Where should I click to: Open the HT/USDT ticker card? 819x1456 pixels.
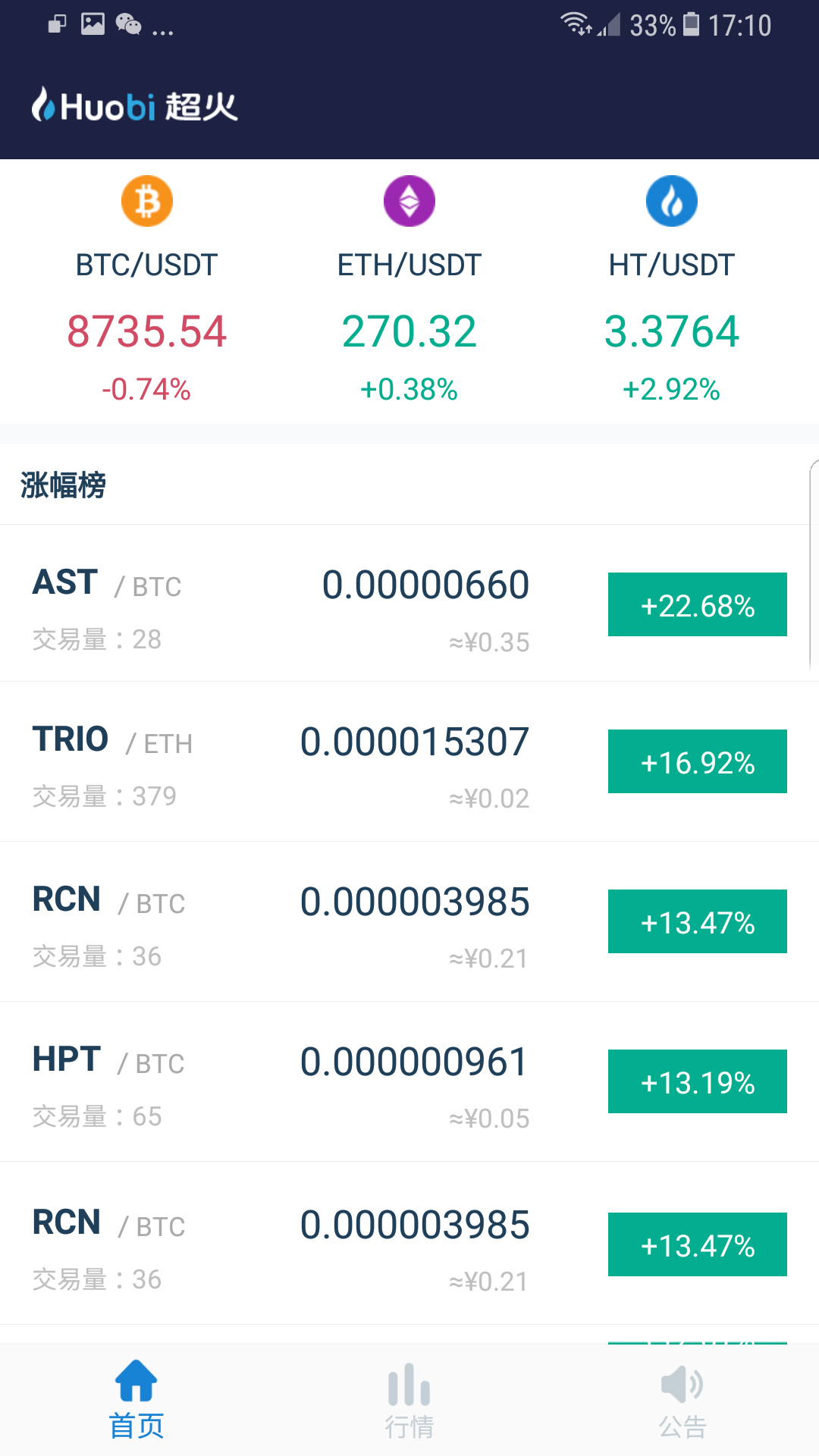click(x=672, y=292)
